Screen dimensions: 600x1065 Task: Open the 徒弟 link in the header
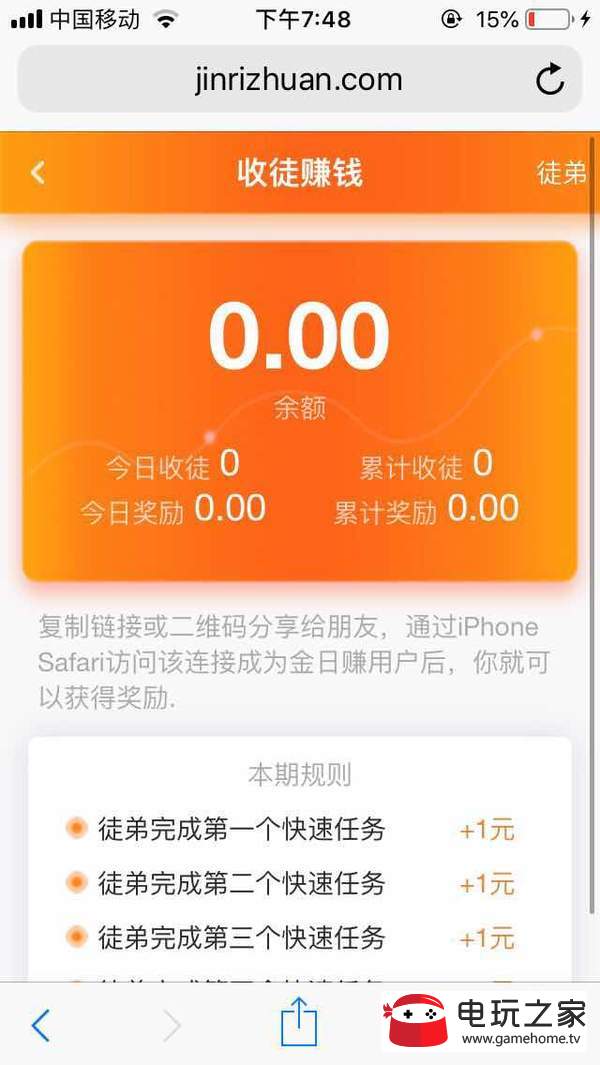pos(562,173)
